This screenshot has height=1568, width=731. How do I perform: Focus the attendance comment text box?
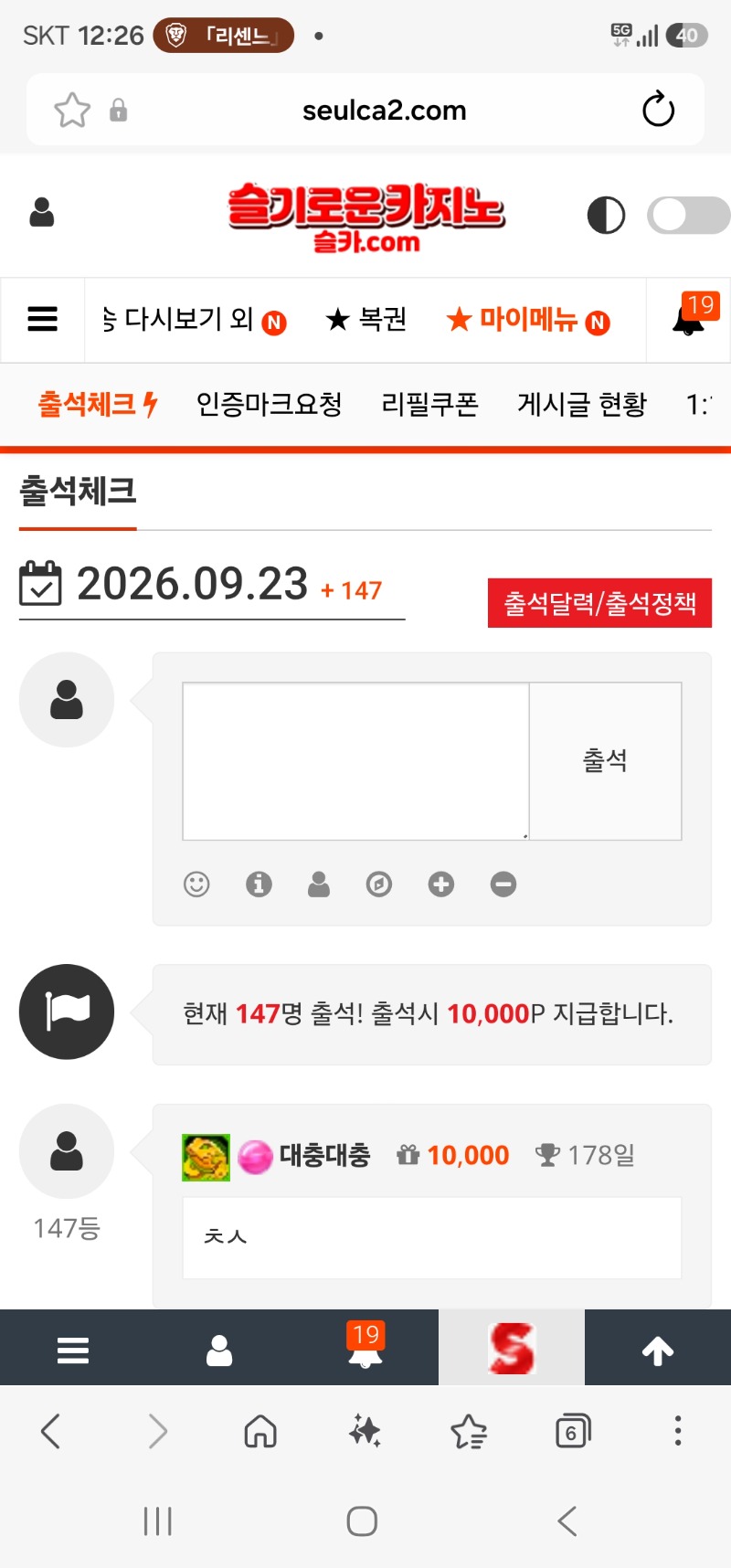pyautogui.click(x=356, y=761)
